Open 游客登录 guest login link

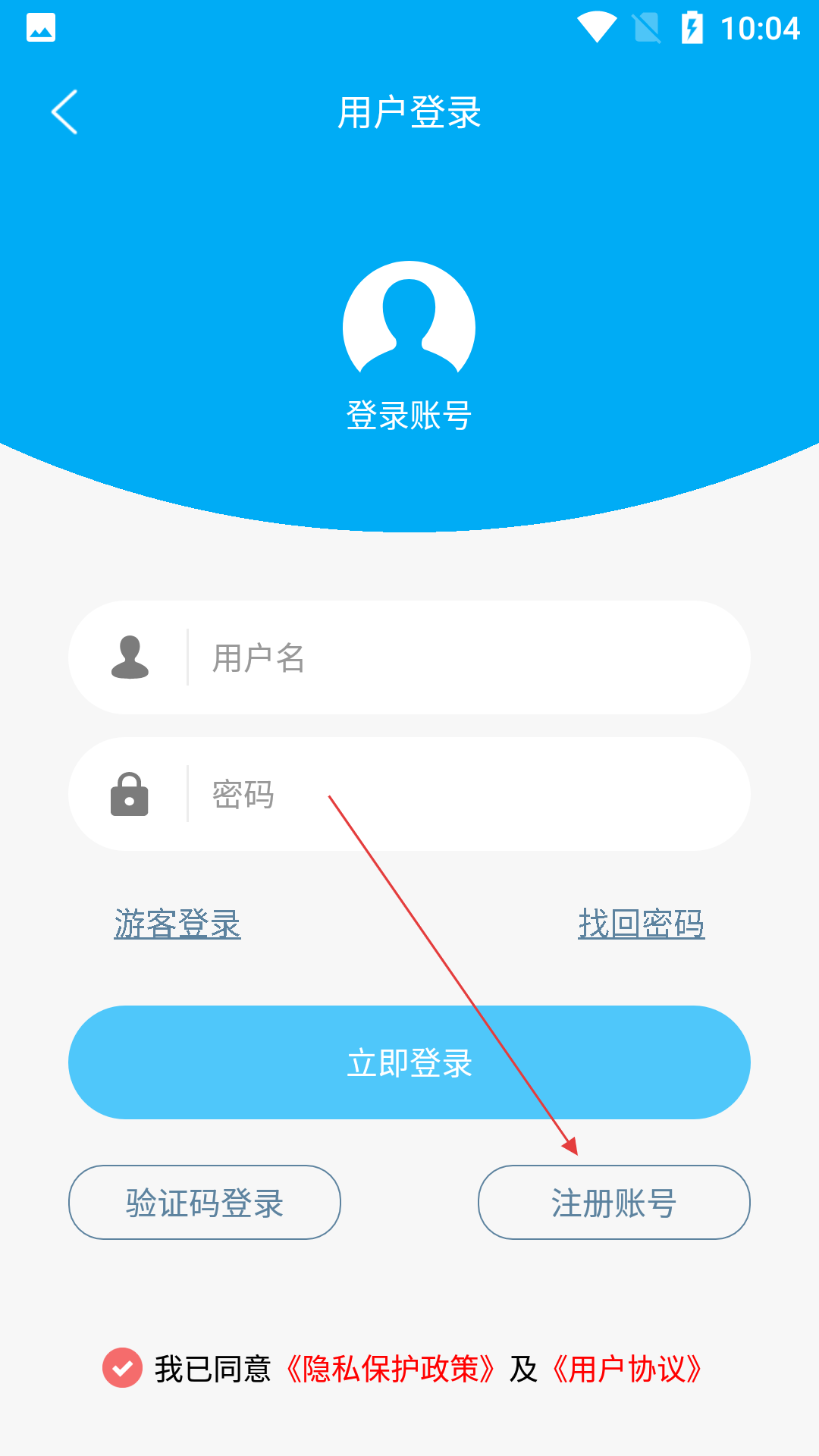pos(177,924)
